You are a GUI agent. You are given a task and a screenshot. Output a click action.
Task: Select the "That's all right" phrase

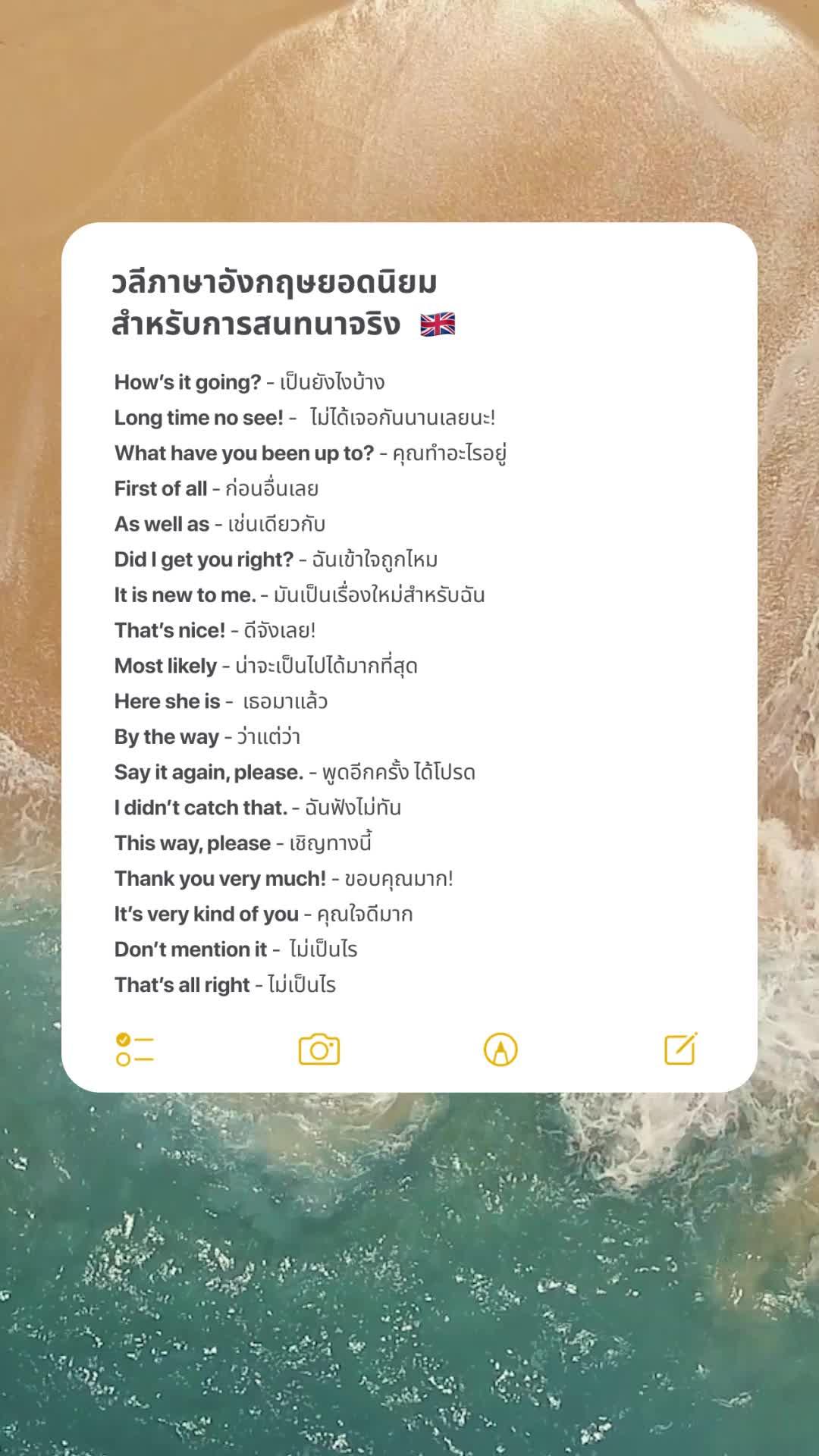coord(180,984)
